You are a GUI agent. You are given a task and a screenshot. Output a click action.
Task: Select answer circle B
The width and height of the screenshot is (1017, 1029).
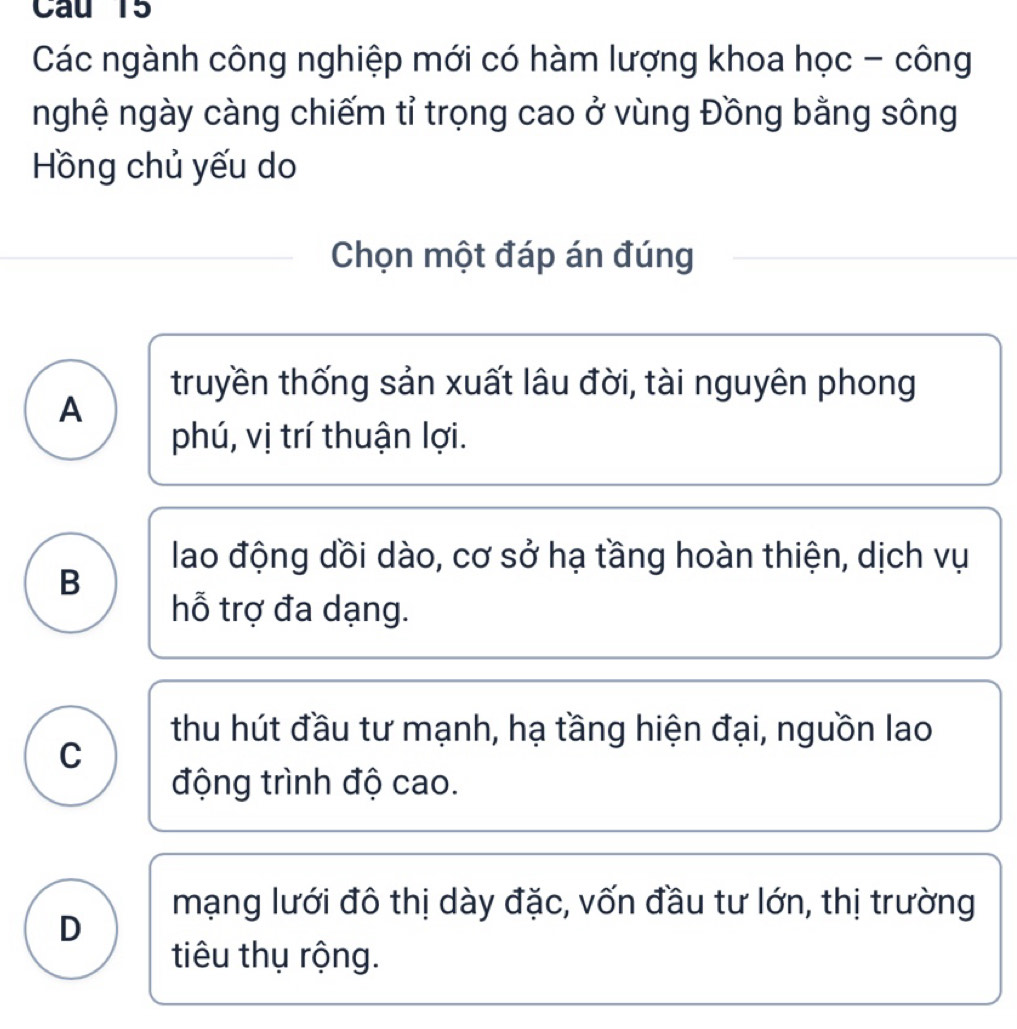click(x=71, y=583)
